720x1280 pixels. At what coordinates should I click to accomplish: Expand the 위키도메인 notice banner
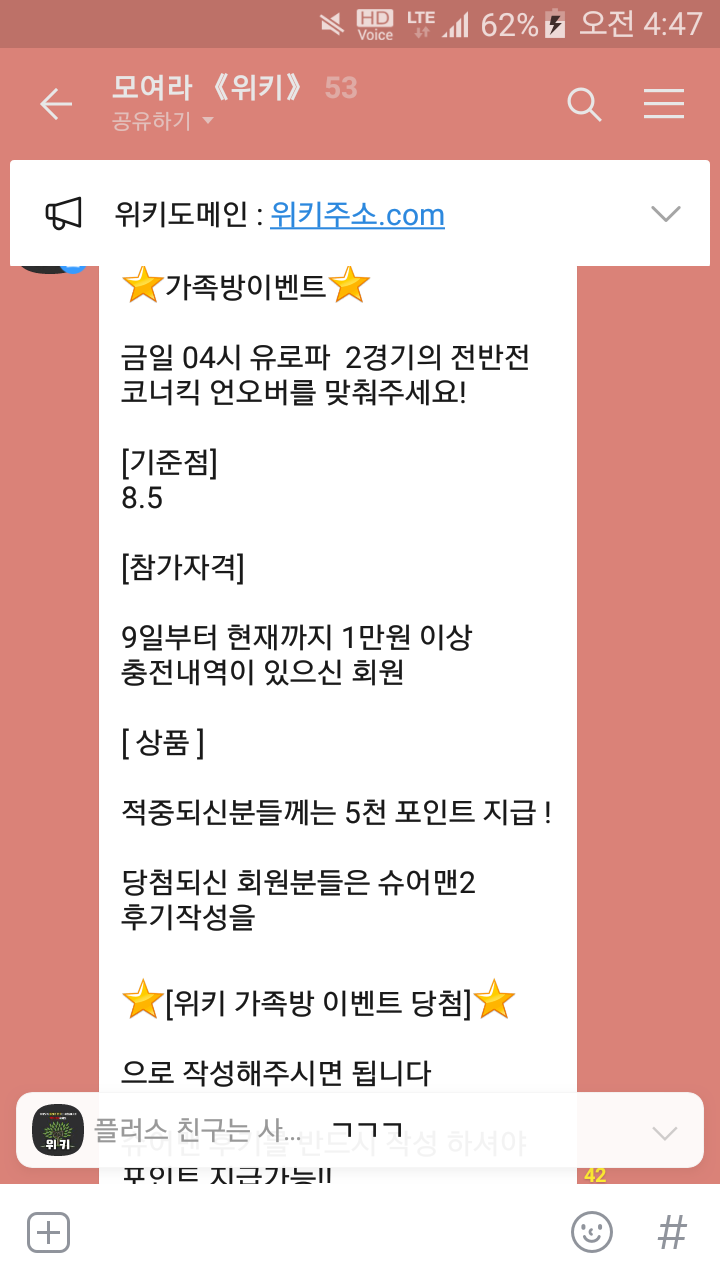(x=665, y=213)
